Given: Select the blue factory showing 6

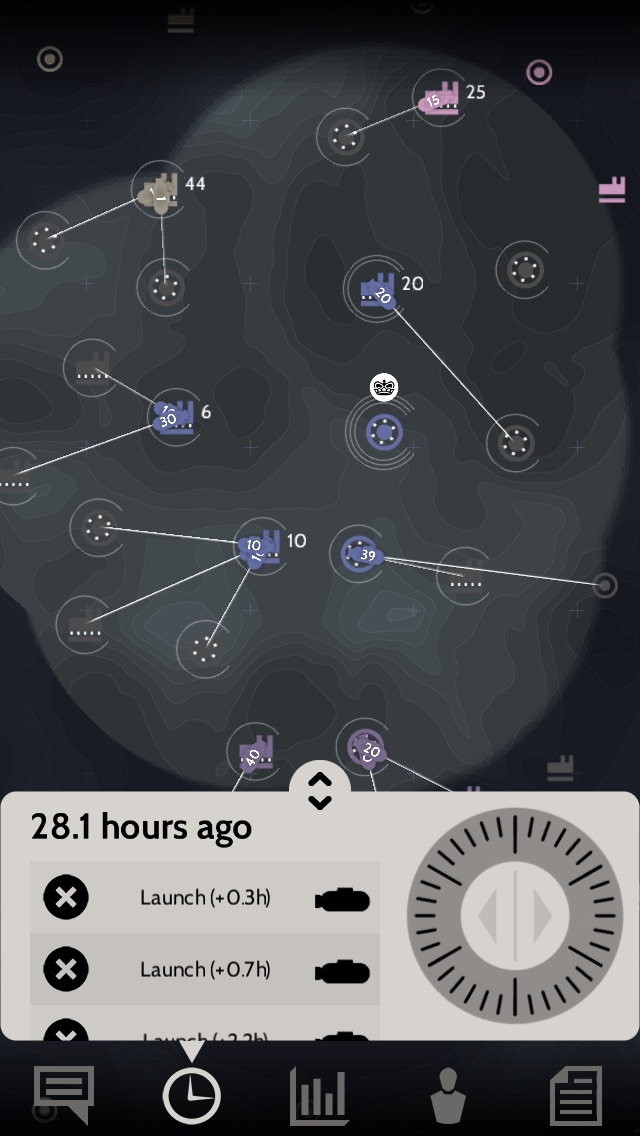Looking at the screenshot, I should pyautogui.click(x=176, y=416).
